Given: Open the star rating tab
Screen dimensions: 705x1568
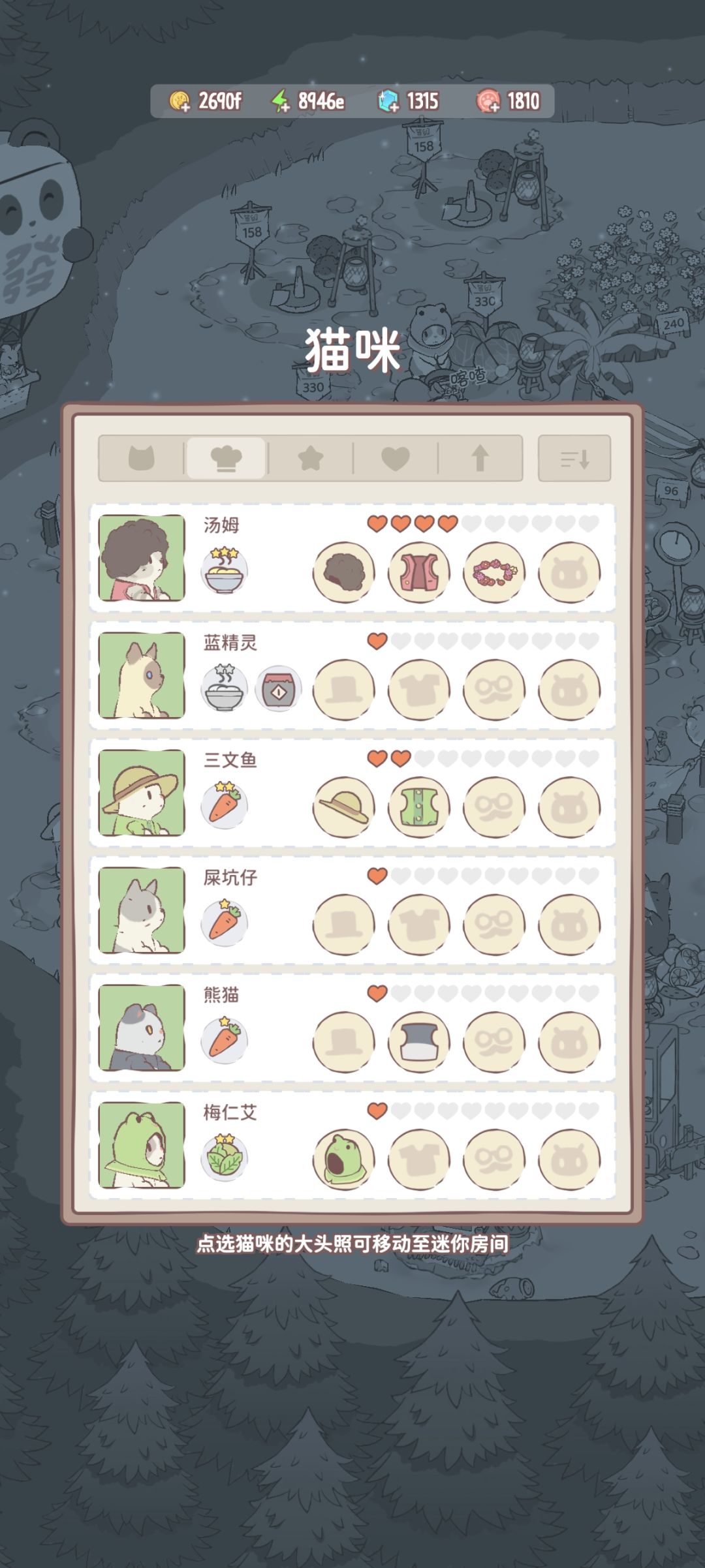Looking at the screenshot, I should (311, 458).
